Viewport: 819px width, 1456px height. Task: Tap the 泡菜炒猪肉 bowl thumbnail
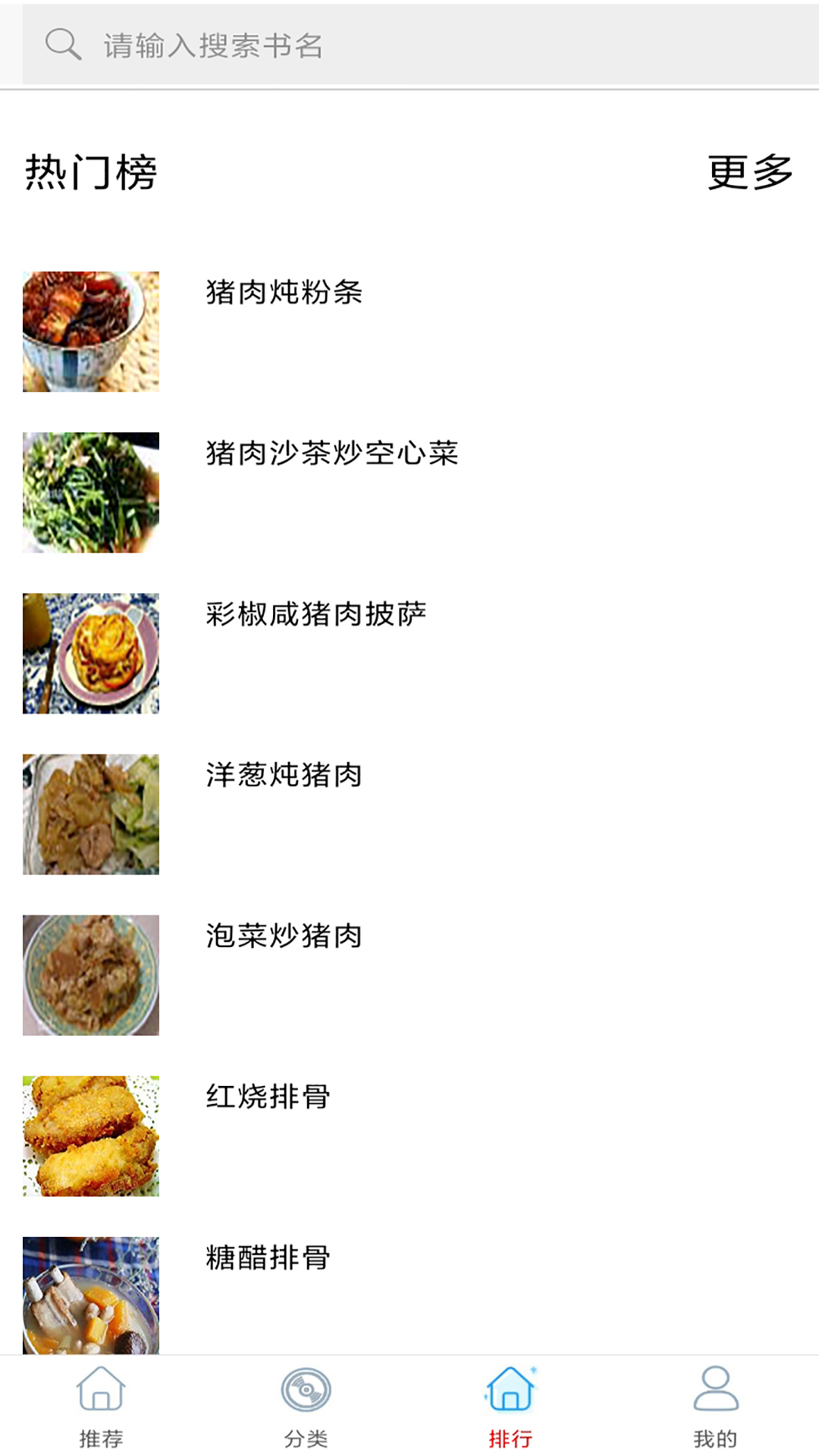tap(91, 974)
